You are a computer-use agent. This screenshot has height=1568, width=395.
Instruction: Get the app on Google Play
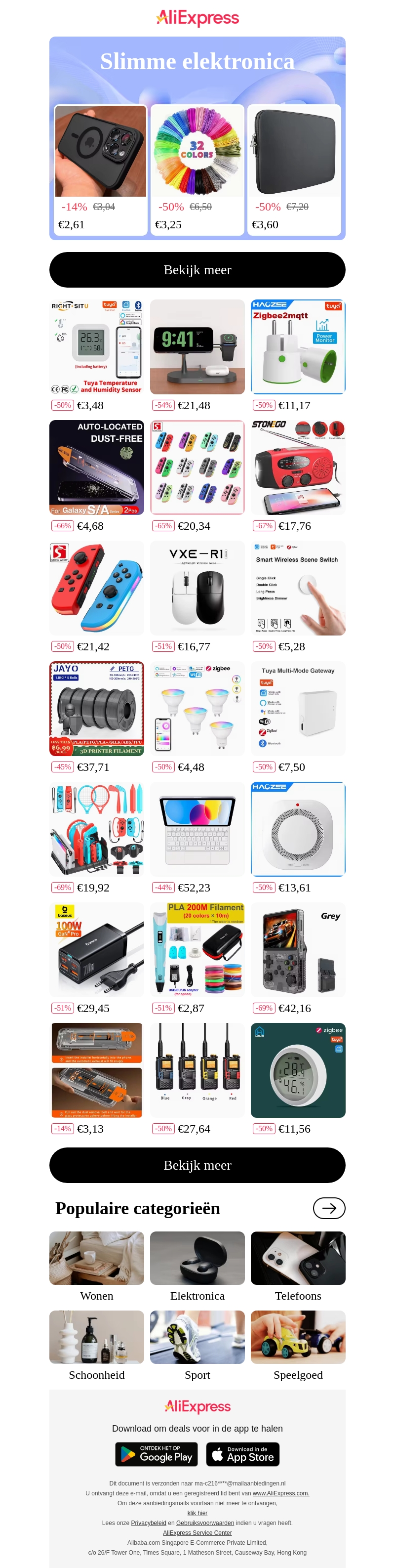[157, 1454]
